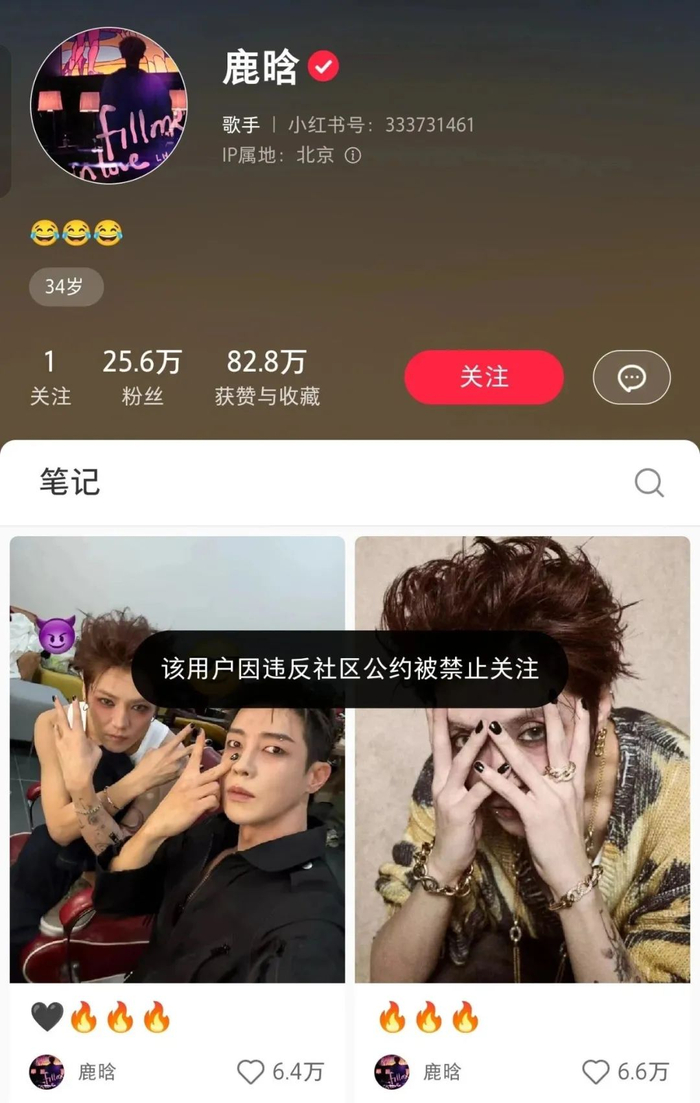700x1103 pixels.
Task: Tap the red 关注 follow button
Action: coord(484,377)
